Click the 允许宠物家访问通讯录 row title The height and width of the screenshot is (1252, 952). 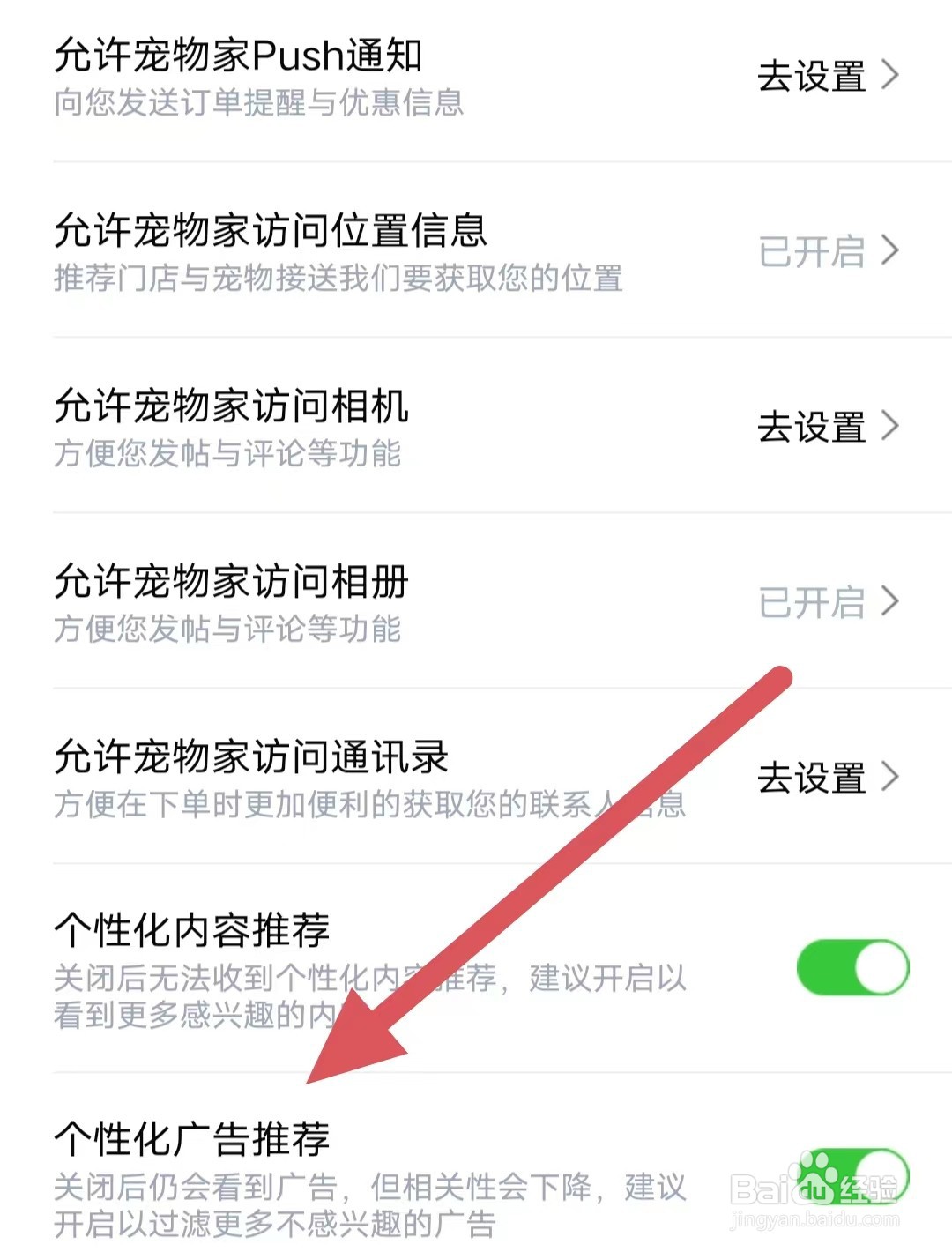pos(253,756)
